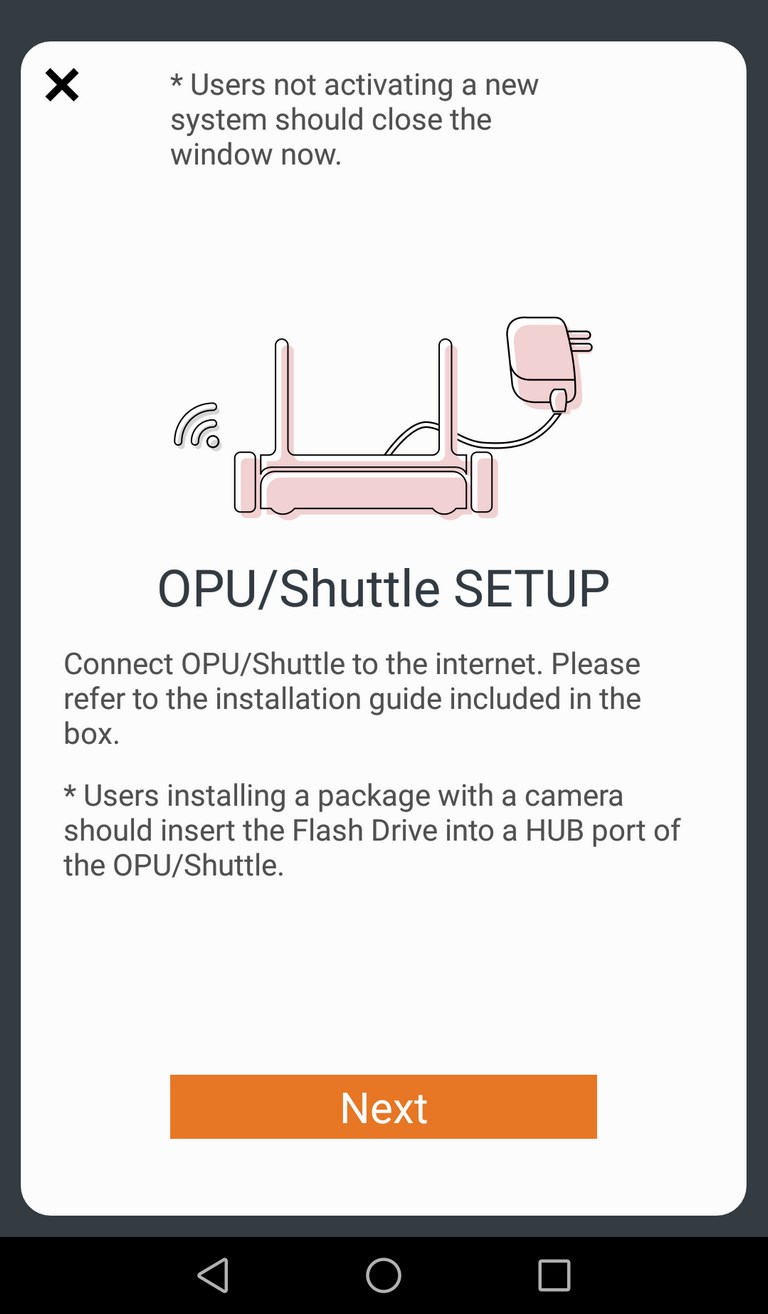Close the OPU/Shuttle setup window
The height and width of the screenshot is (1314, 768).
tap(62, 85)
